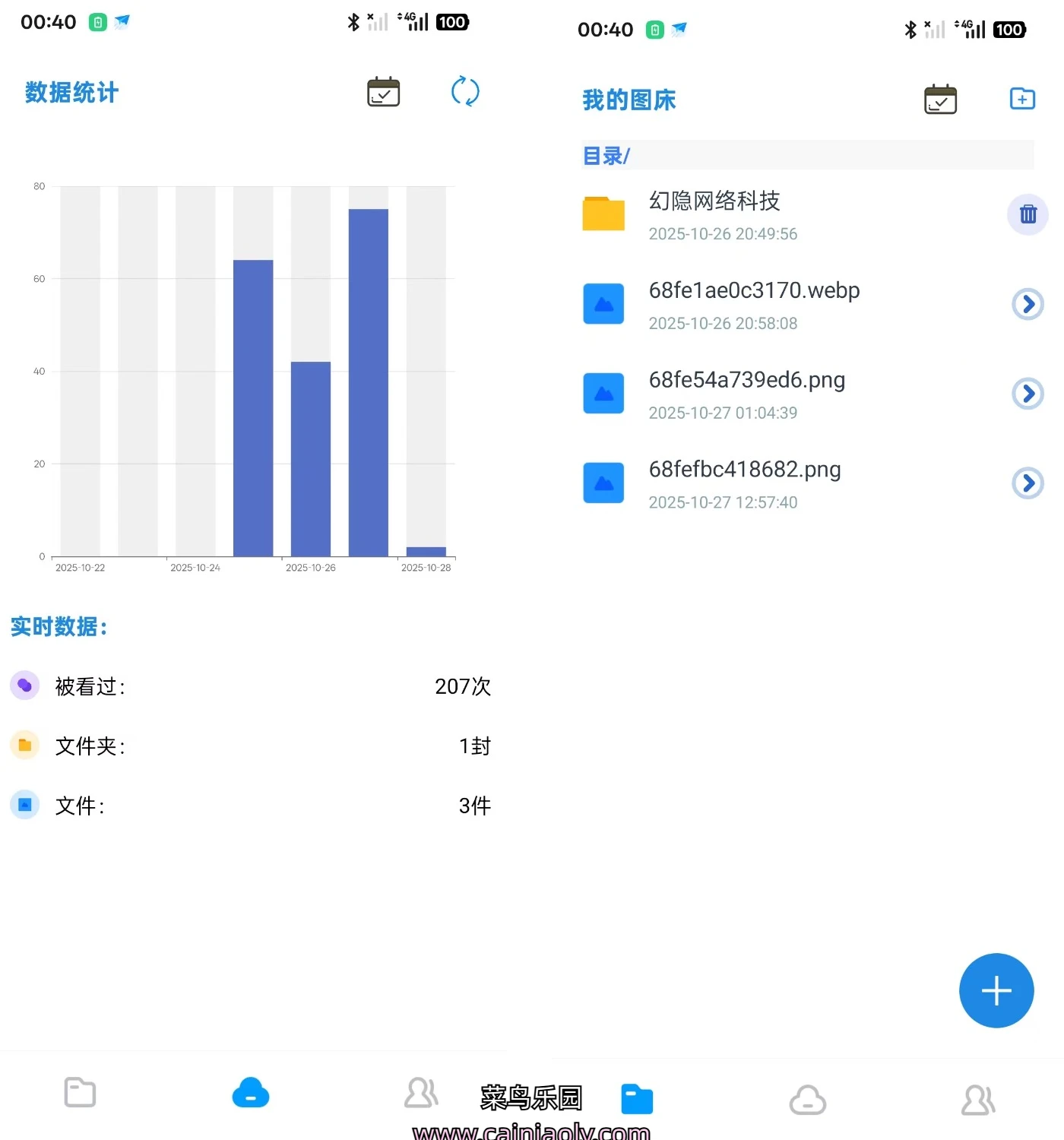This screenshot has height=1140, width=1064.
Task: Refresh the data statistics
Action: click(465, 91)
